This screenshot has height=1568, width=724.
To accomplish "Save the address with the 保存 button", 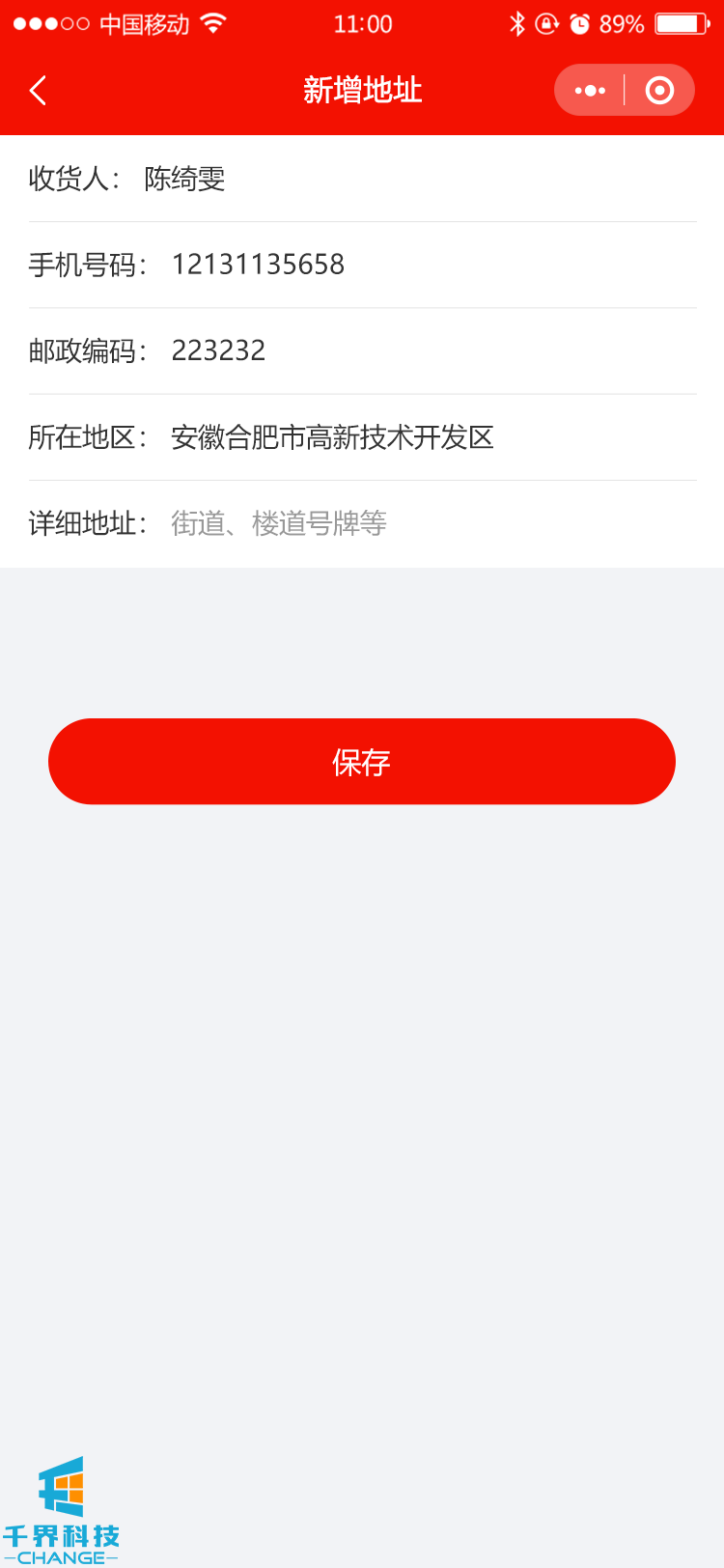I will [362, 762].
